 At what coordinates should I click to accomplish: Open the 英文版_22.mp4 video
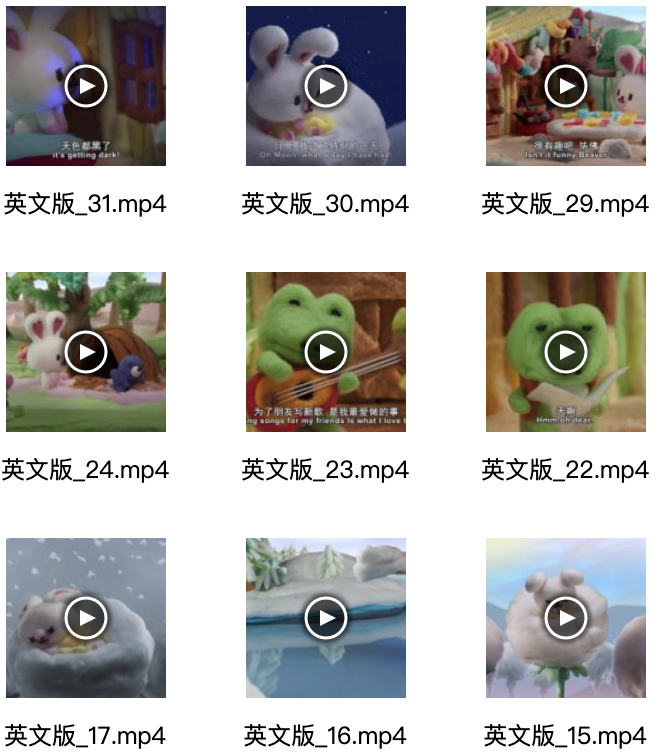566,352
